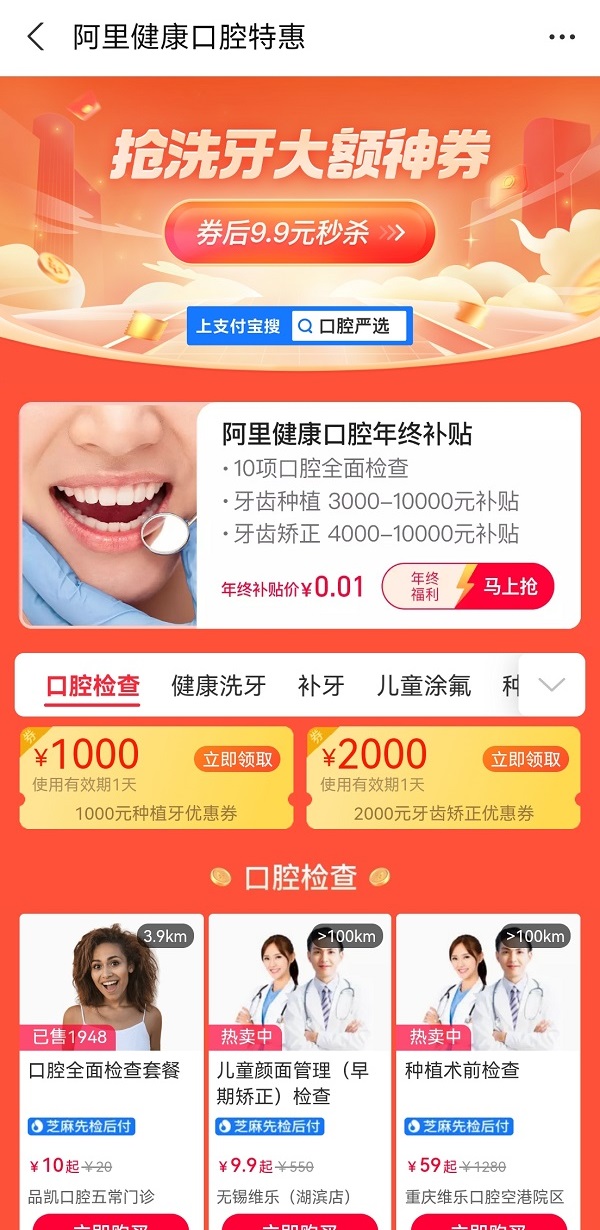Switch to the 口腔检查 tab

click(x=93, y=686)
